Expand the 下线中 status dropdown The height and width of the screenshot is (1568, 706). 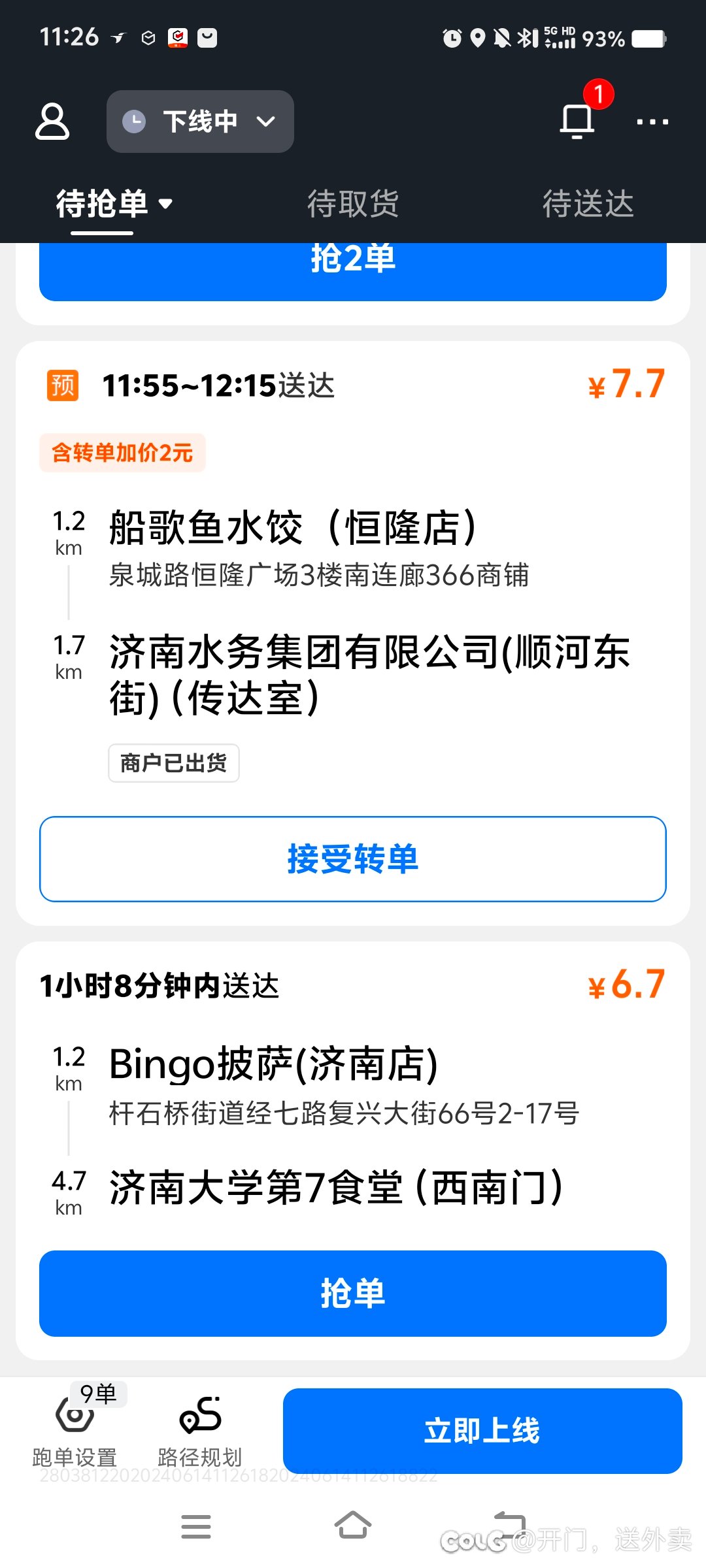[x=200, y=122]
